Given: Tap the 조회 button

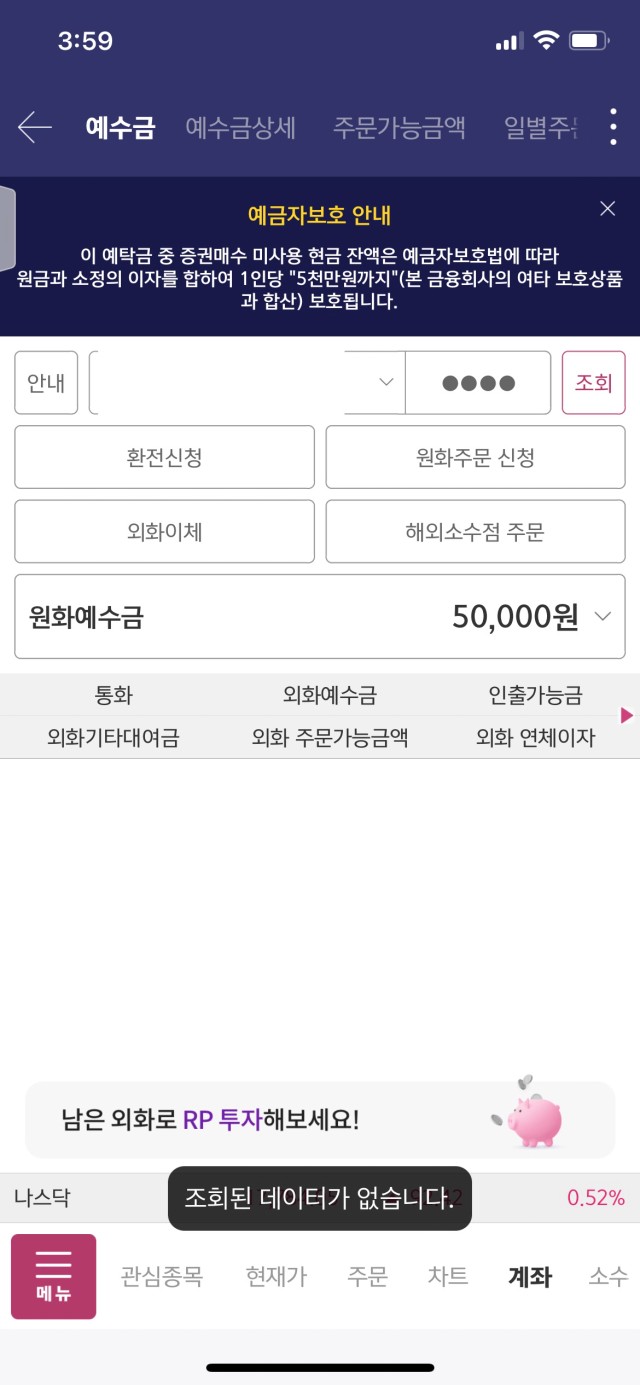Looking at the screenshot, I should point(593,382).
